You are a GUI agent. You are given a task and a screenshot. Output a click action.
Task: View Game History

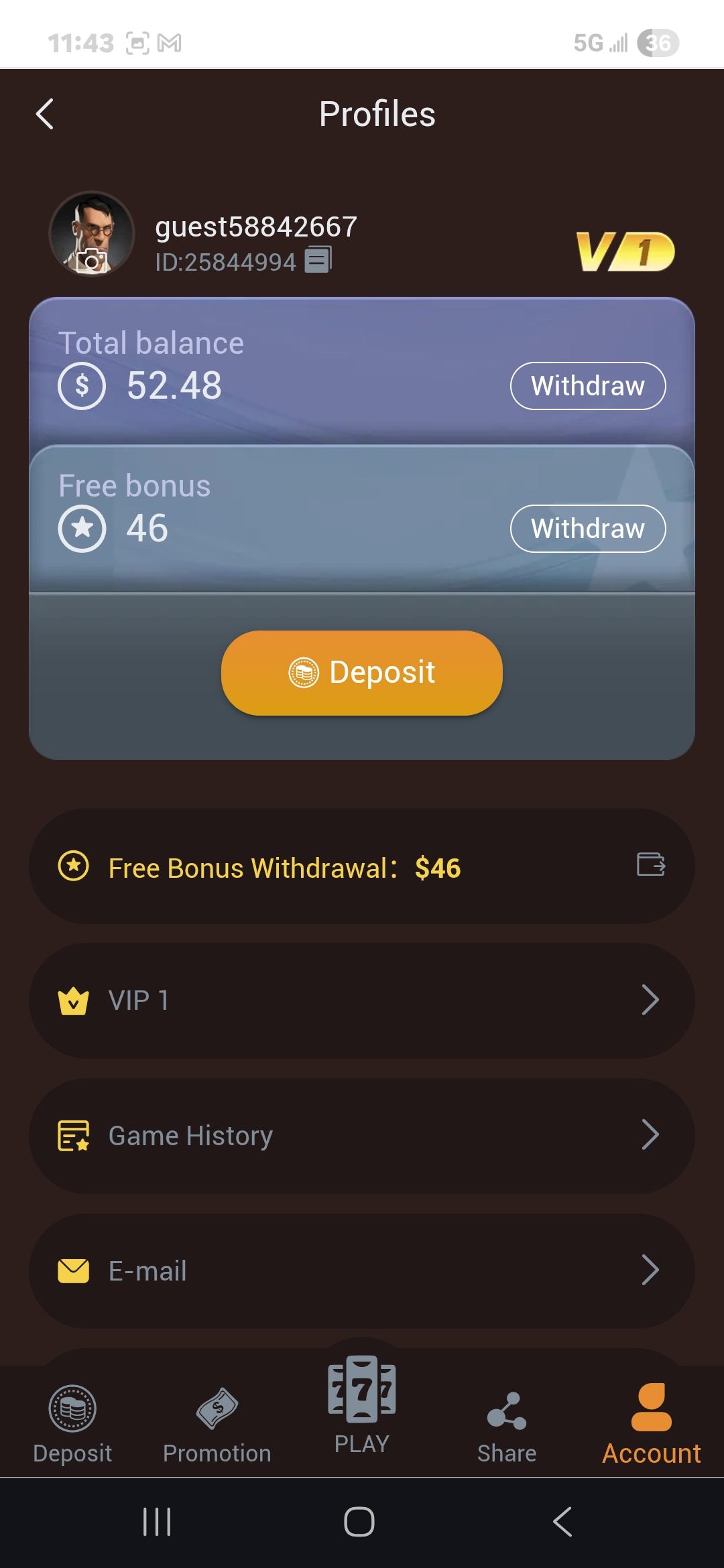point(362,1136)
